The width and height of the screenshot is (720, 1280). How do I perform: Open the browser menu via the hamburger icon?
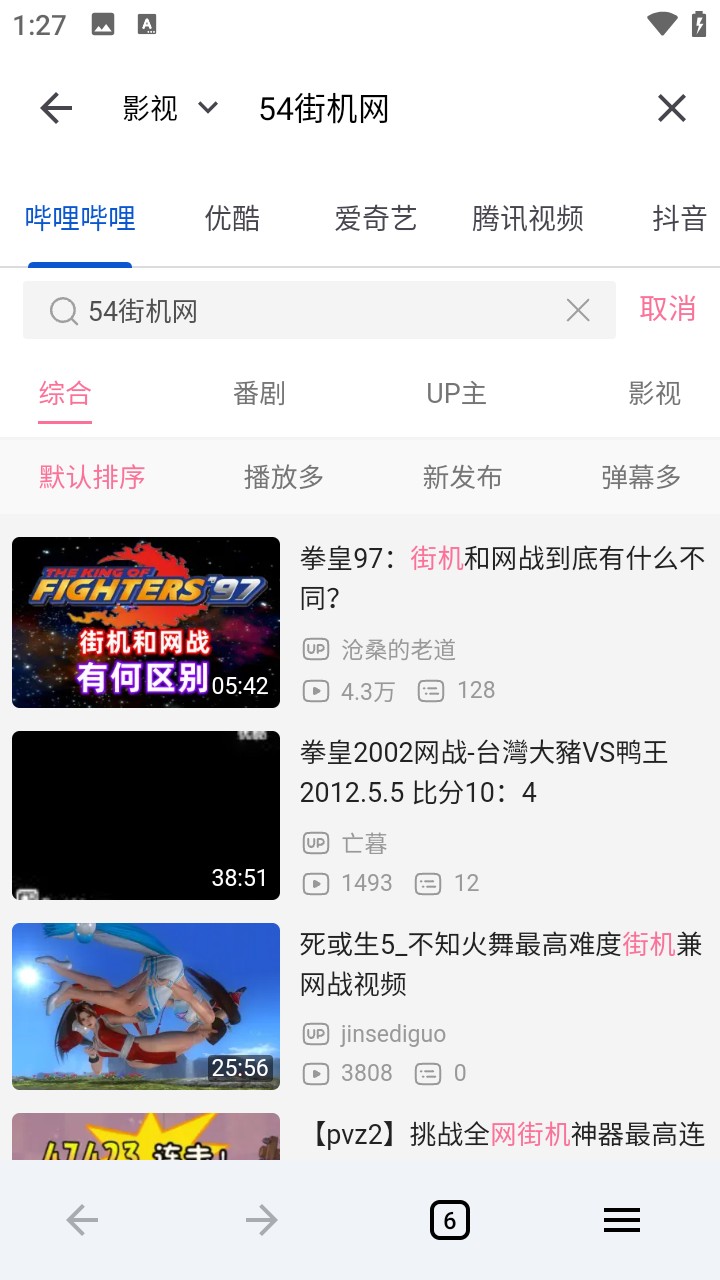[x=621, y=1219]
